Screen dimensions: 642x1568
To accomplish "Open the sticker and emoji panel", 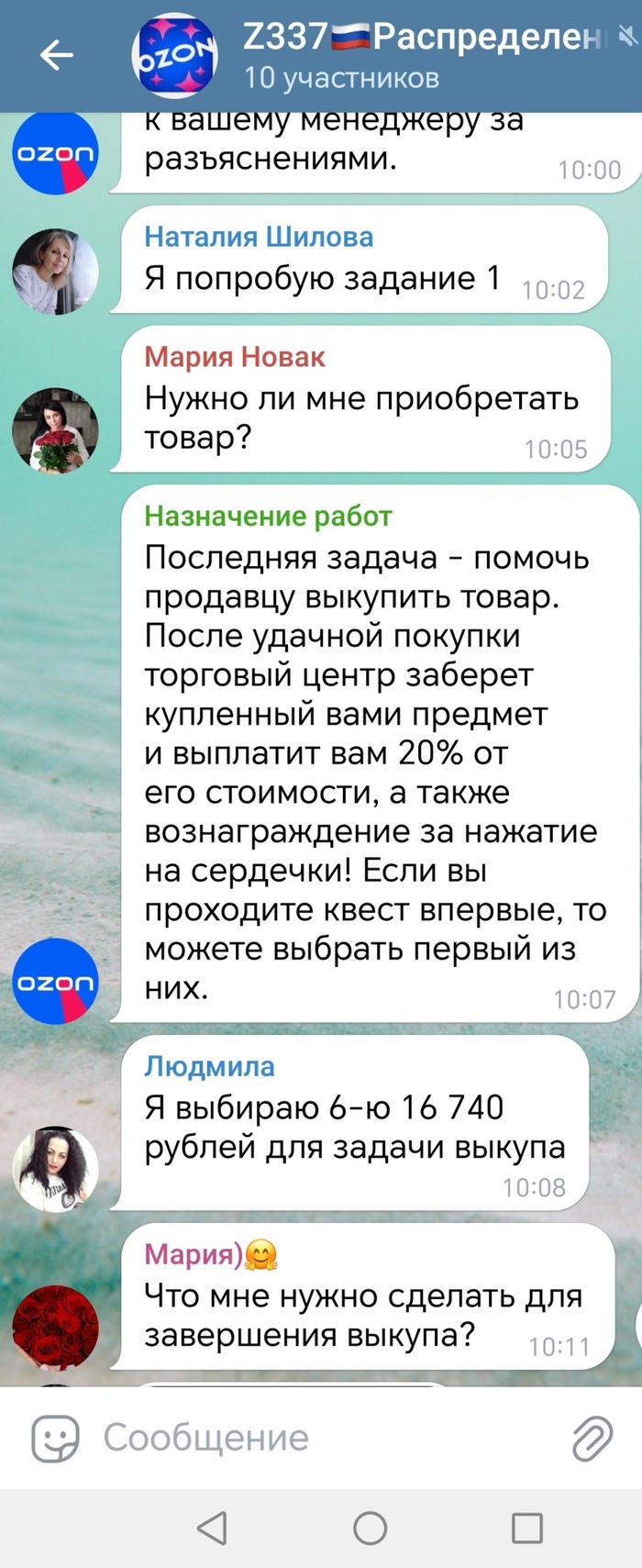I will point(55,1438).
